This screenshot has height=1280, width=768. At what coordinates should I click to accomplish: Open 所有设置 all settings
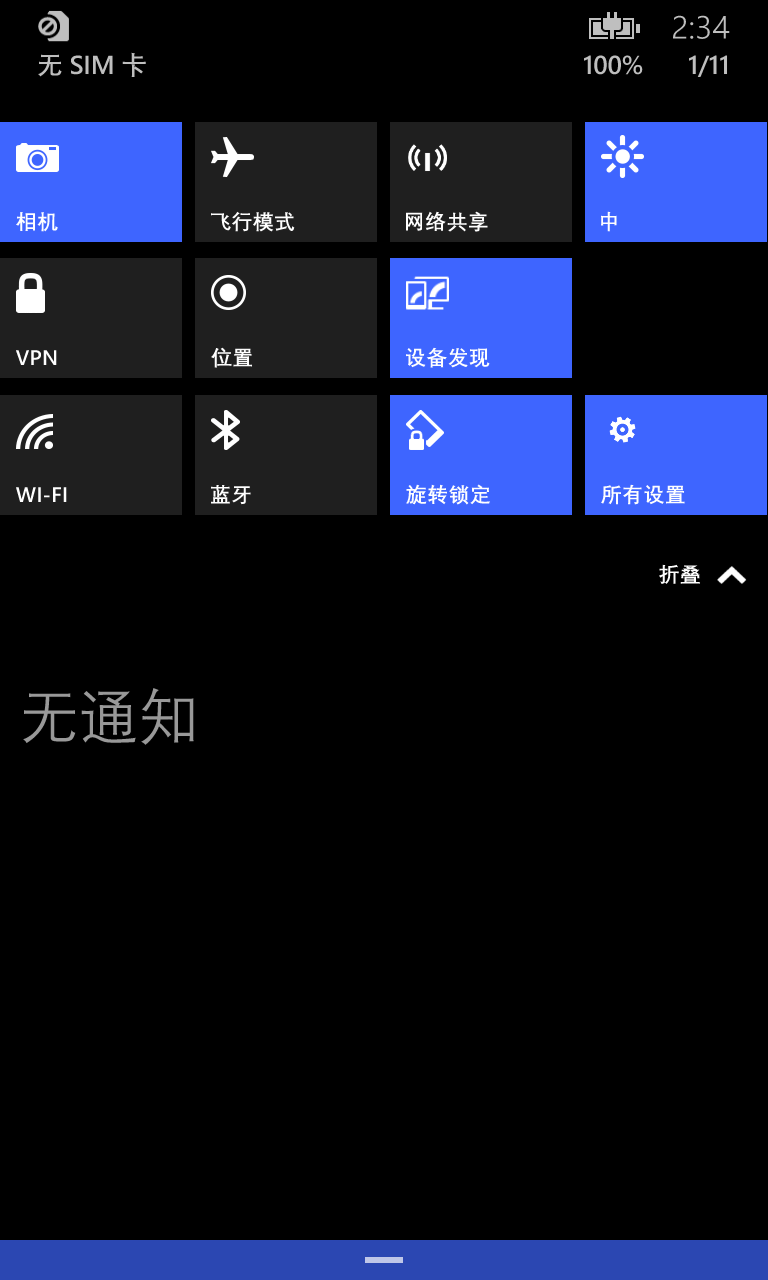(x=676, y=455)
